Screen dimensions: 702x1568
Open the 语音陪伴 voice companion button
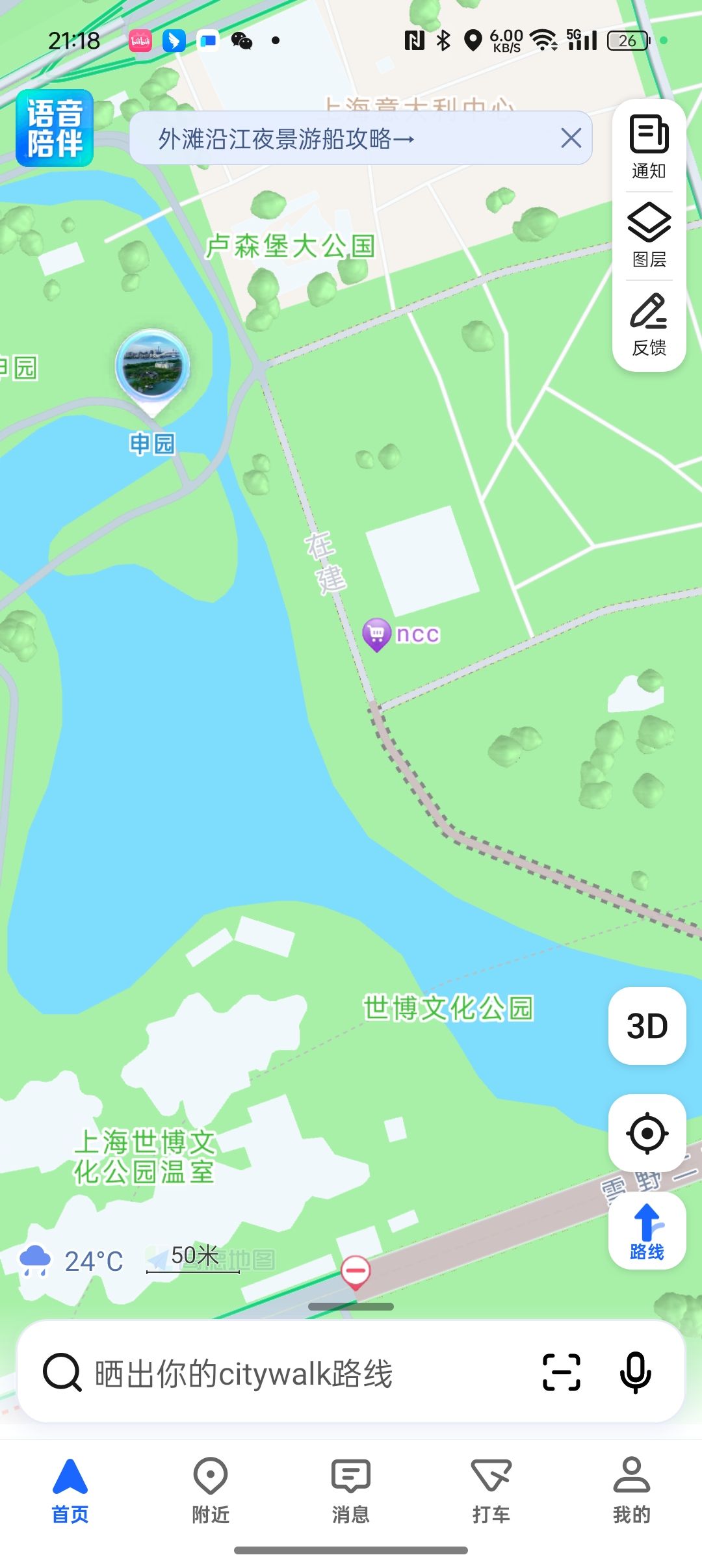pyautogui.click(x=55, y=128)
